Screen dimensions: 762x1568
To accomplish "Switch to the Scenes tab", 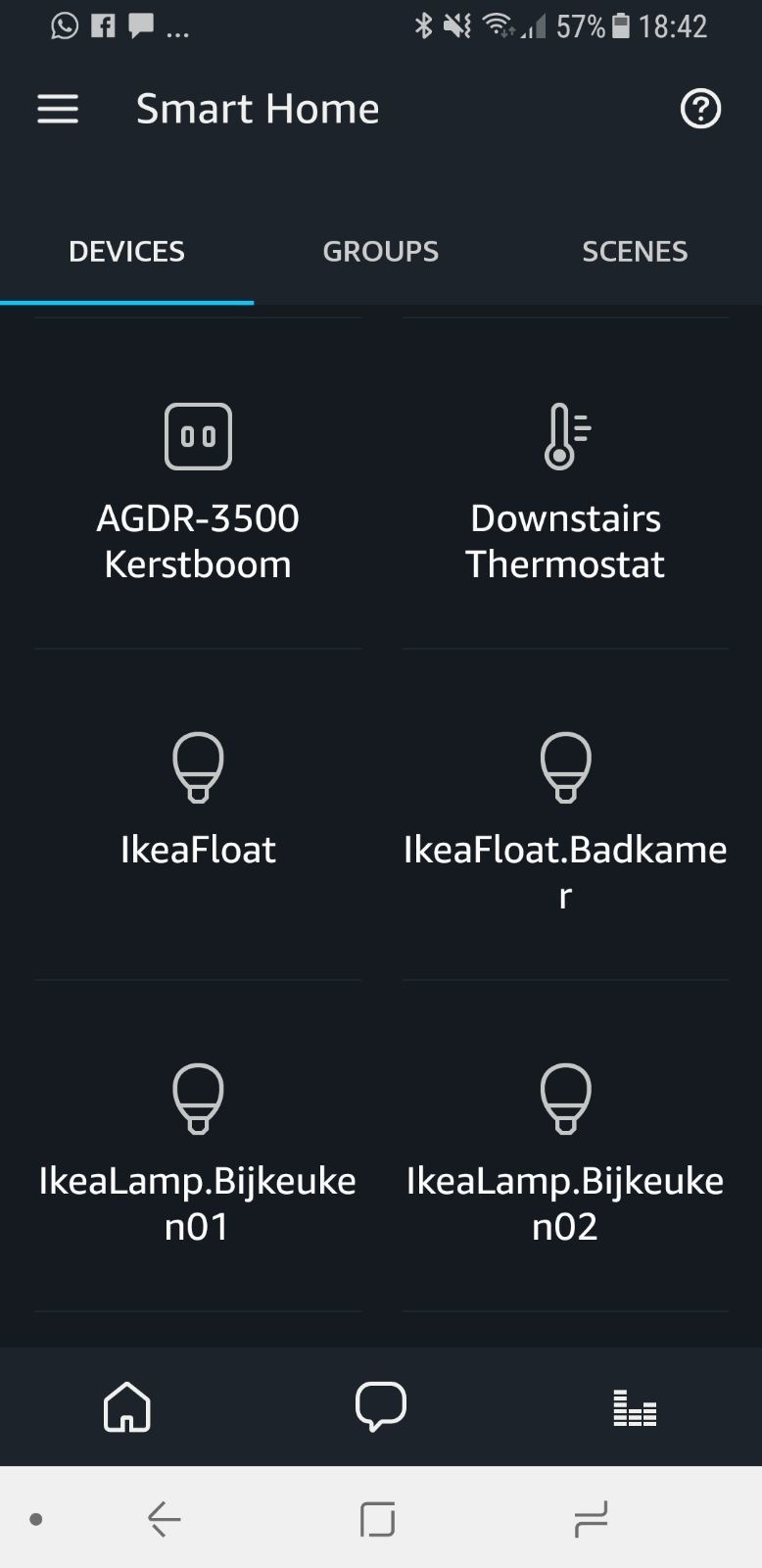I will pos(635,252).
